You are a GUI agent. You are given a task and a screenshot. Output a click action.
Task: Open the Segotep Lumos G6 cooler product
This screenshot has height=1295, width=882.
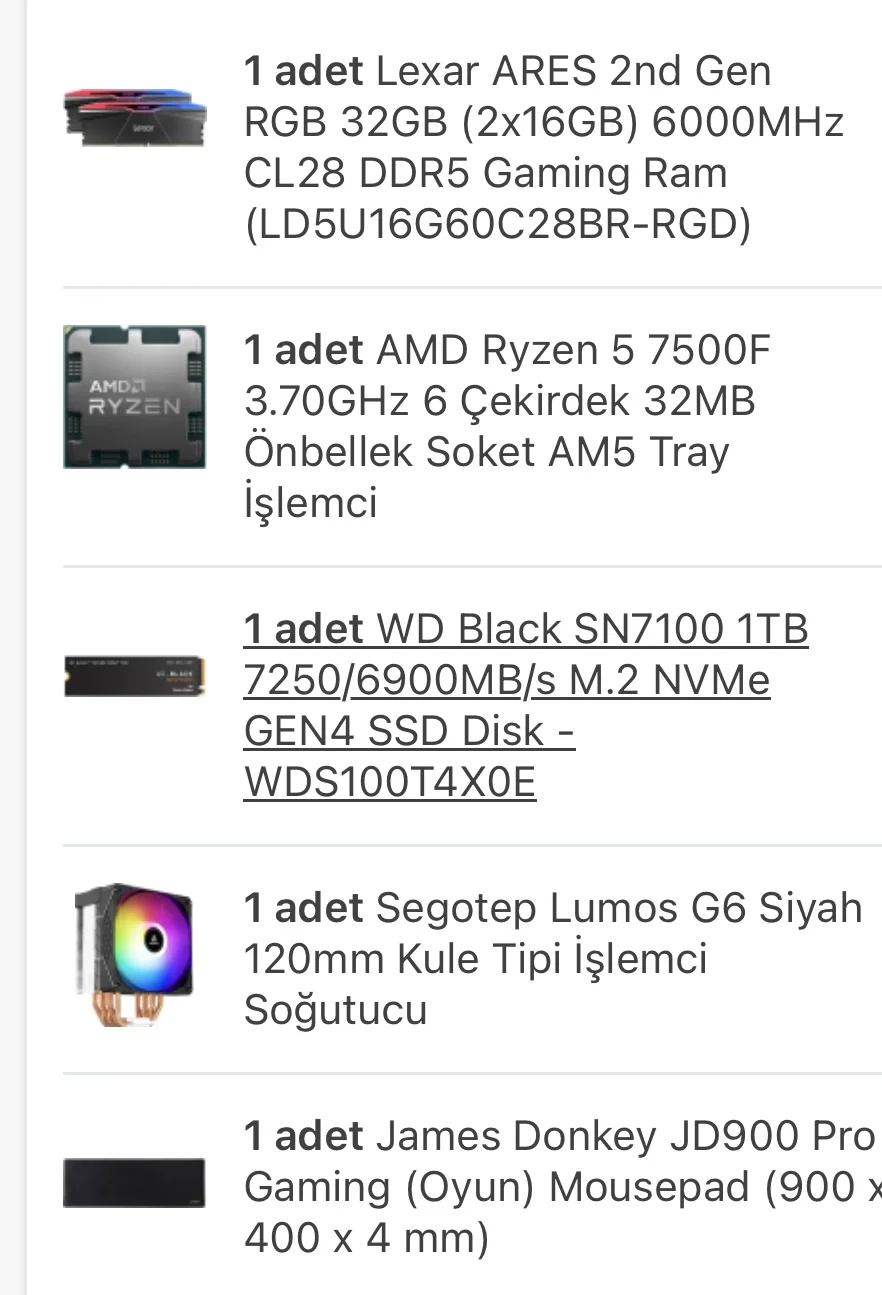[x=552, y=959]
